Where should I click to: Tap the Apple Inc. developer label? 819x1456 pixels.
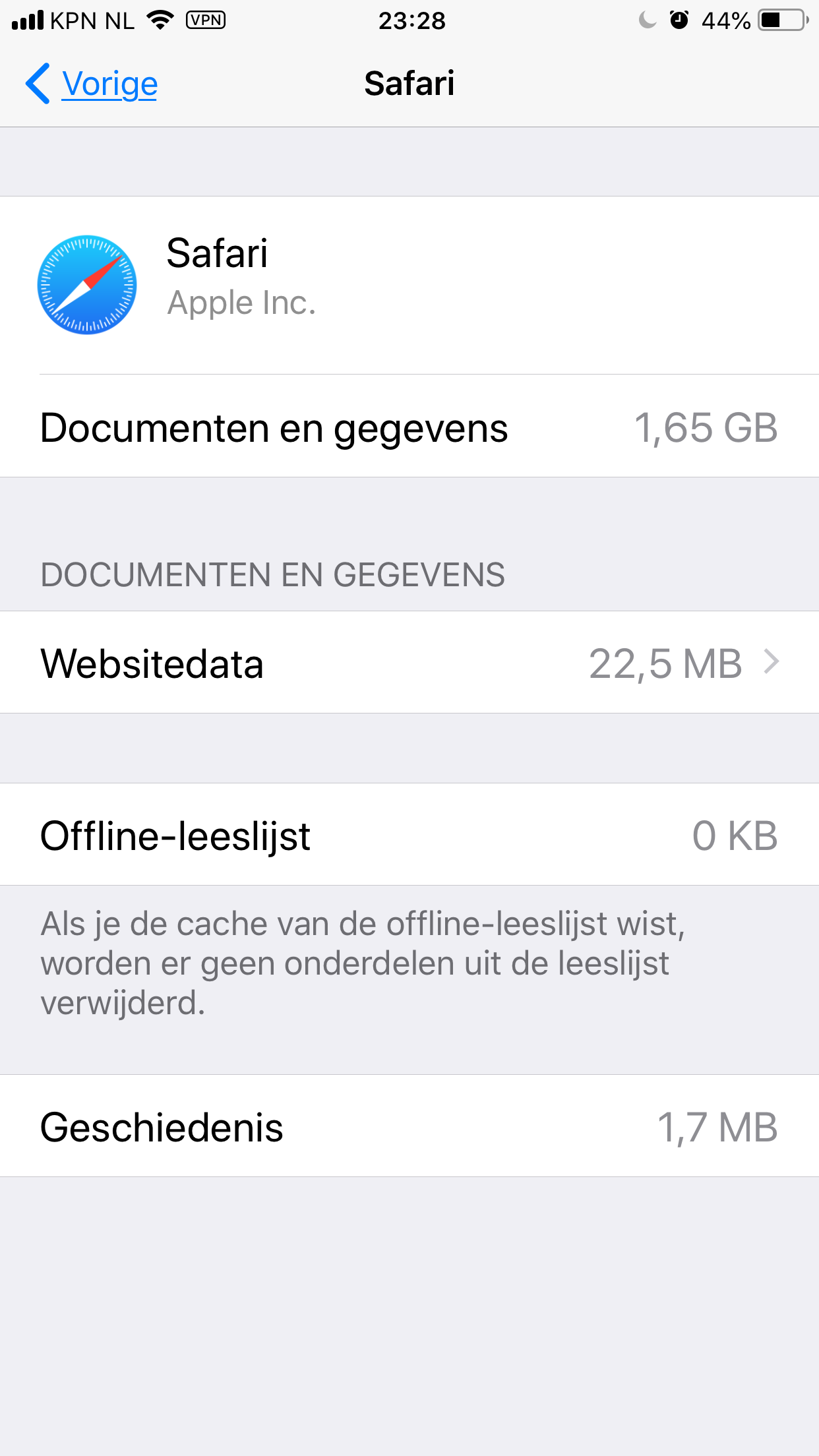click(241, 303)
